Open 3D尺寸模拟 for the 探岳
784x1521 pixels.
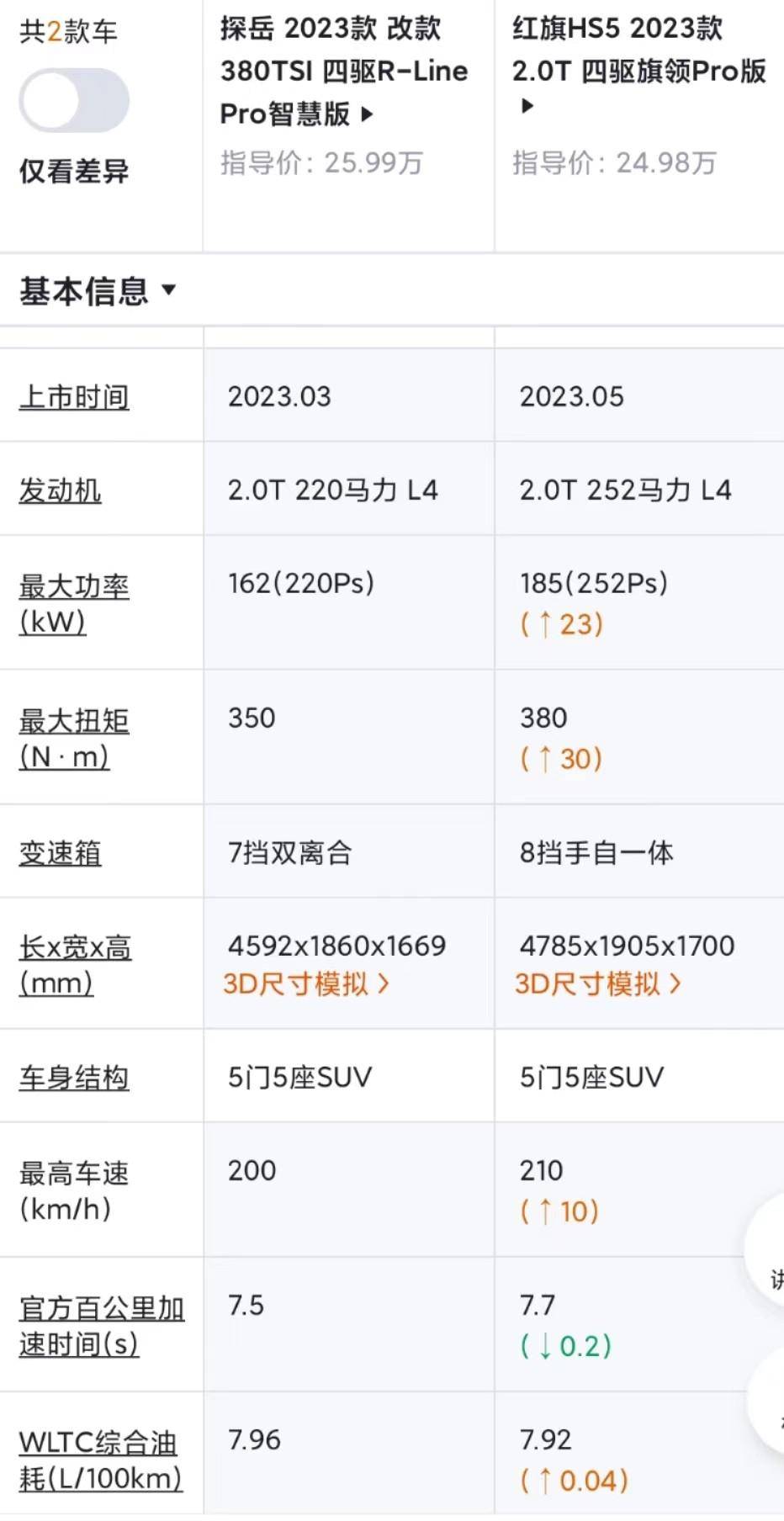(x=306, y=983)
